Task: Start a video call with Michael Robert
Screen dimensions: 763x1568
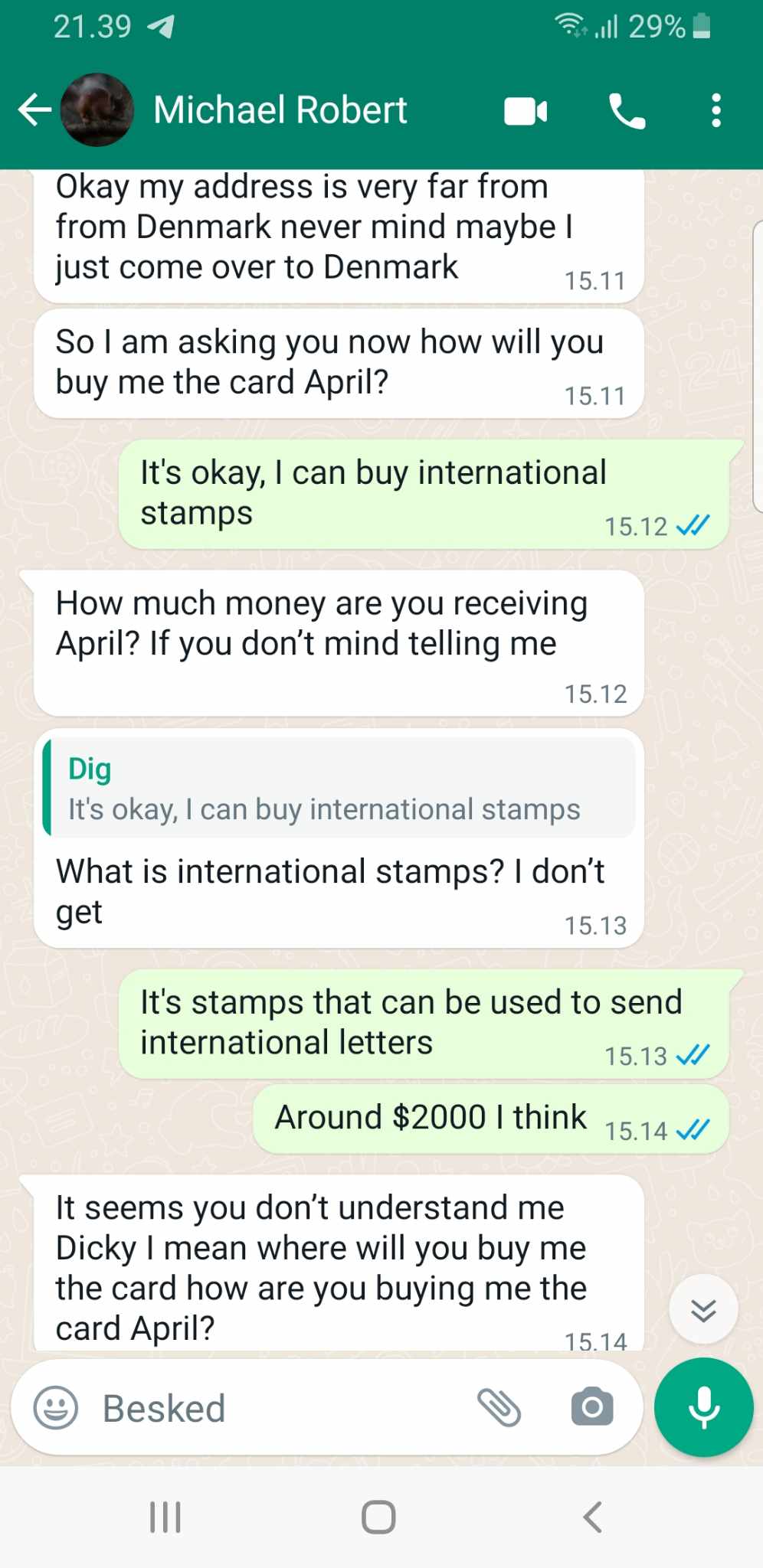Action: pos(526,111)
